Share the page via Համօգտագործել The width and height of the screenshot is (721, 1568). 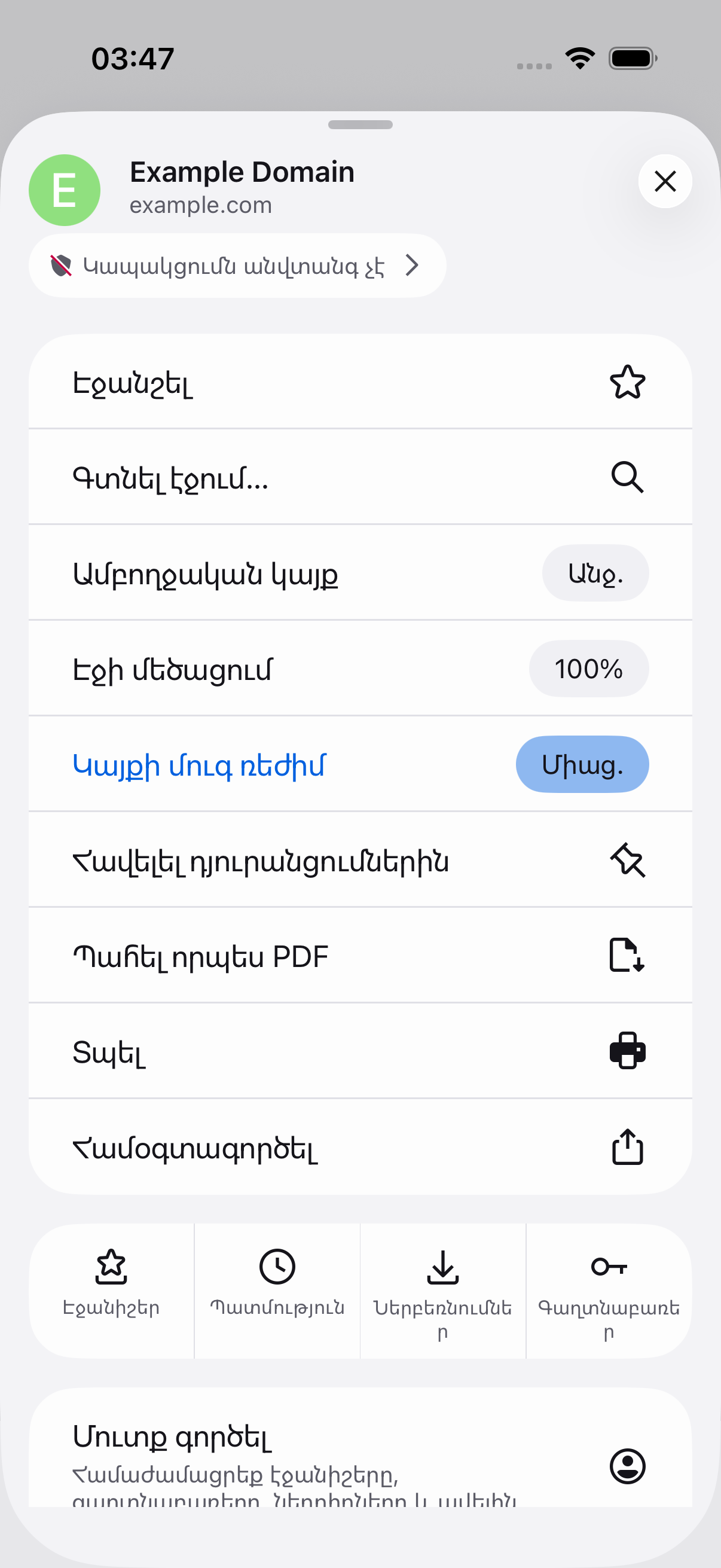point(360,1147)
